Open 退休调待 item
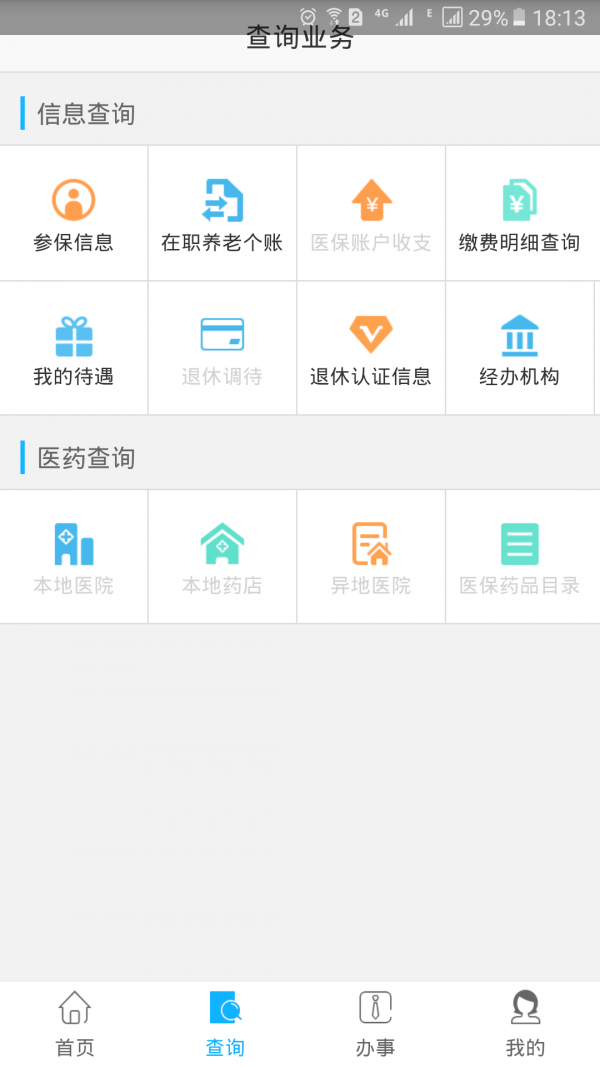Viewport: 600px width, 1067px height. point(222,349)
